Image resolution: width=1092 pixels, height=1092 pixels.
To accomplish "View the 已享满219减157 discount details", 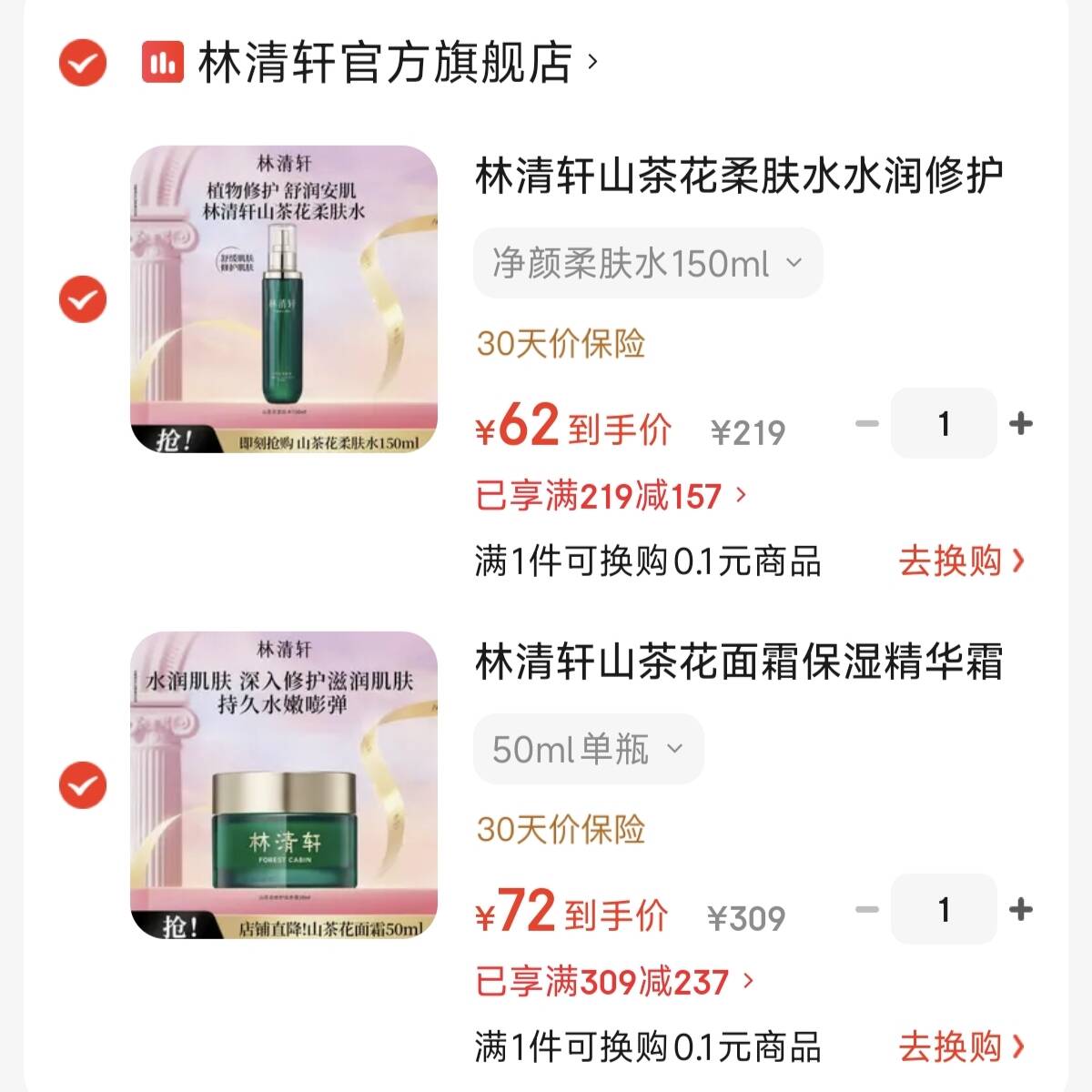I will 611,496.
